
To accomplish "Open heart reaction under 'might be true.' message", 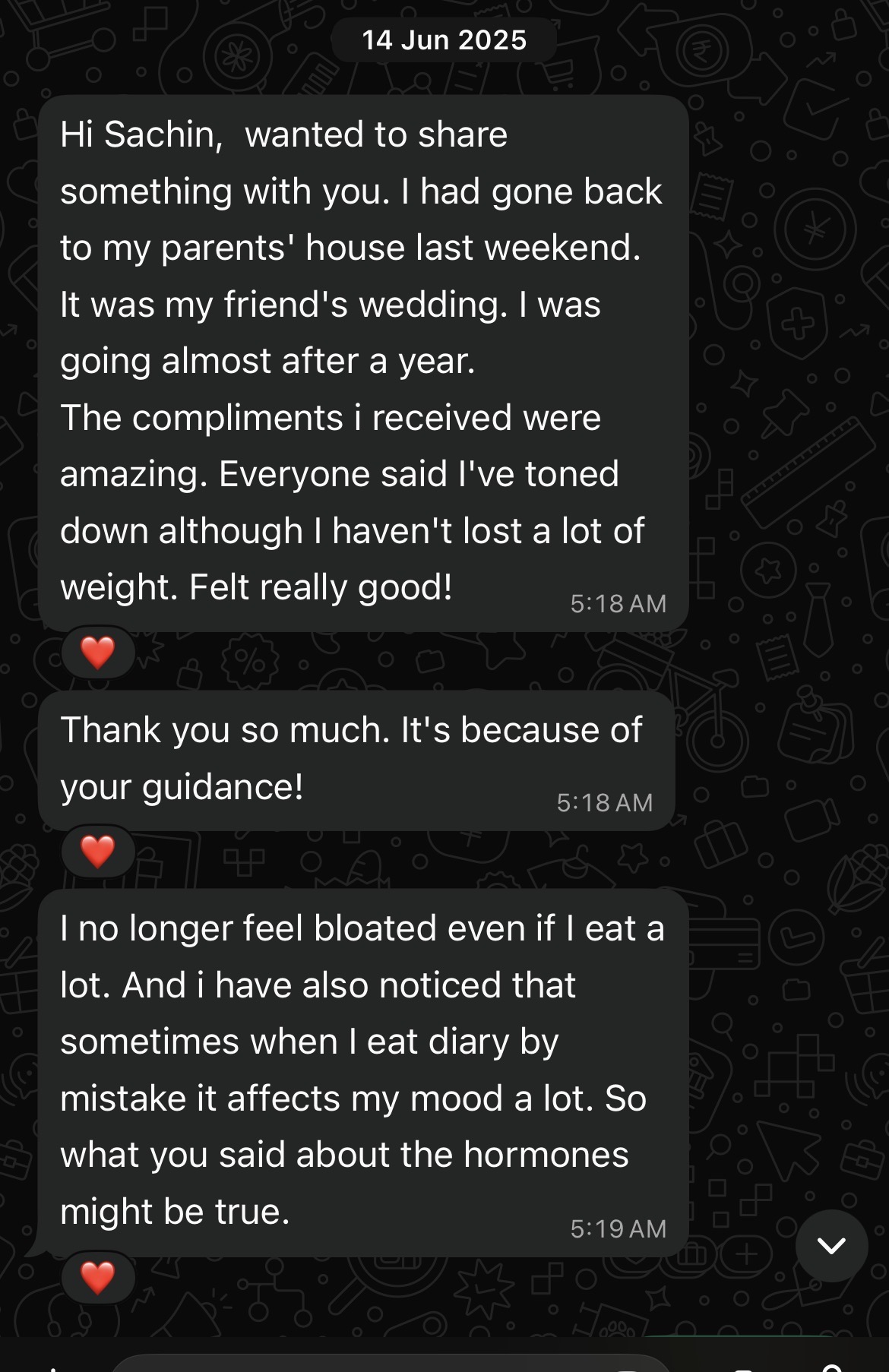I will click(98, 1278).
